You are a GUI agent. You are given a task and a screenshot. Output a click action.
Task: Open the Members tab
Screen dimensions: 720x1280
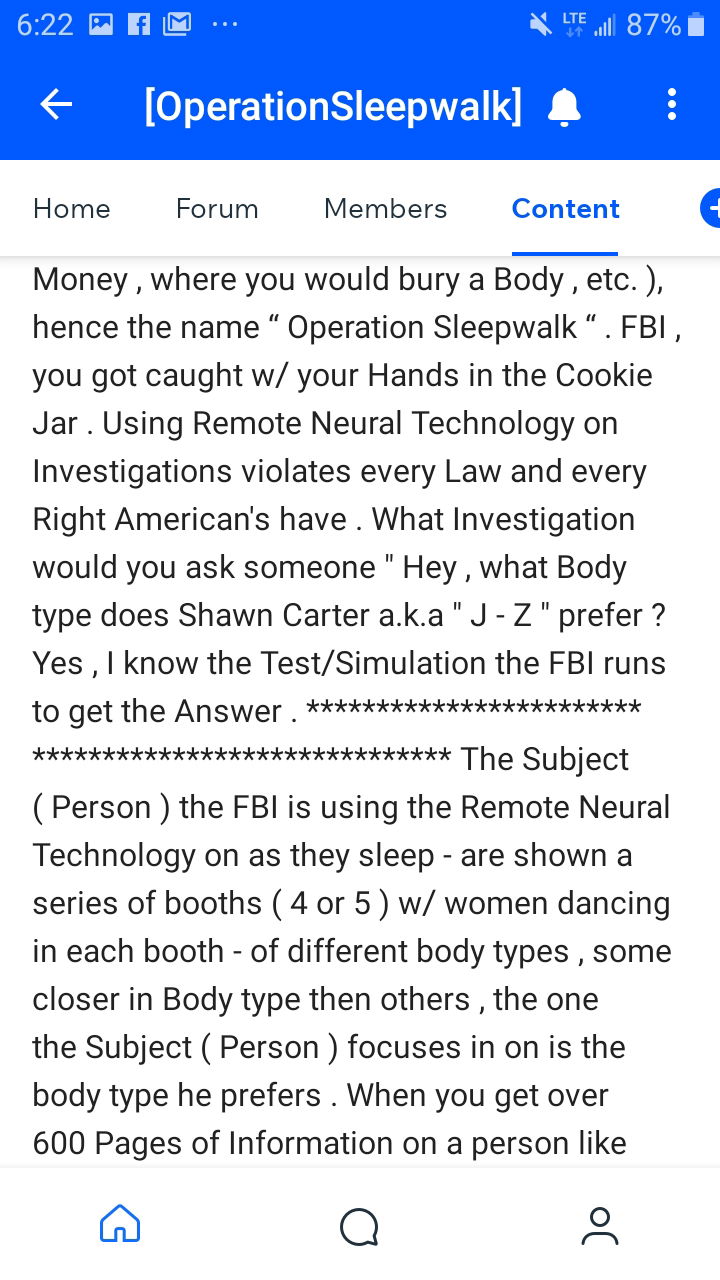point(385,208)
